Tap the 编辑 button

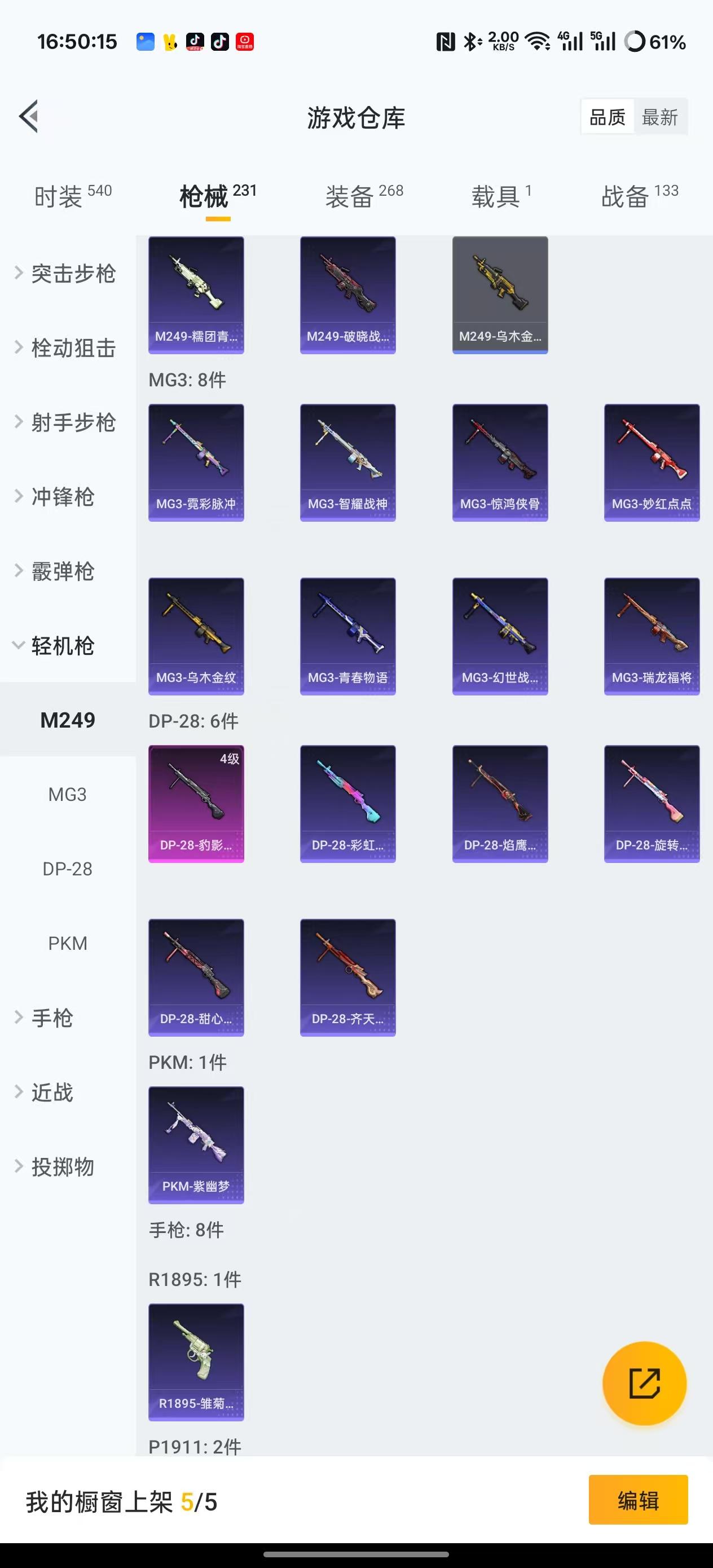coord(638,1501)
